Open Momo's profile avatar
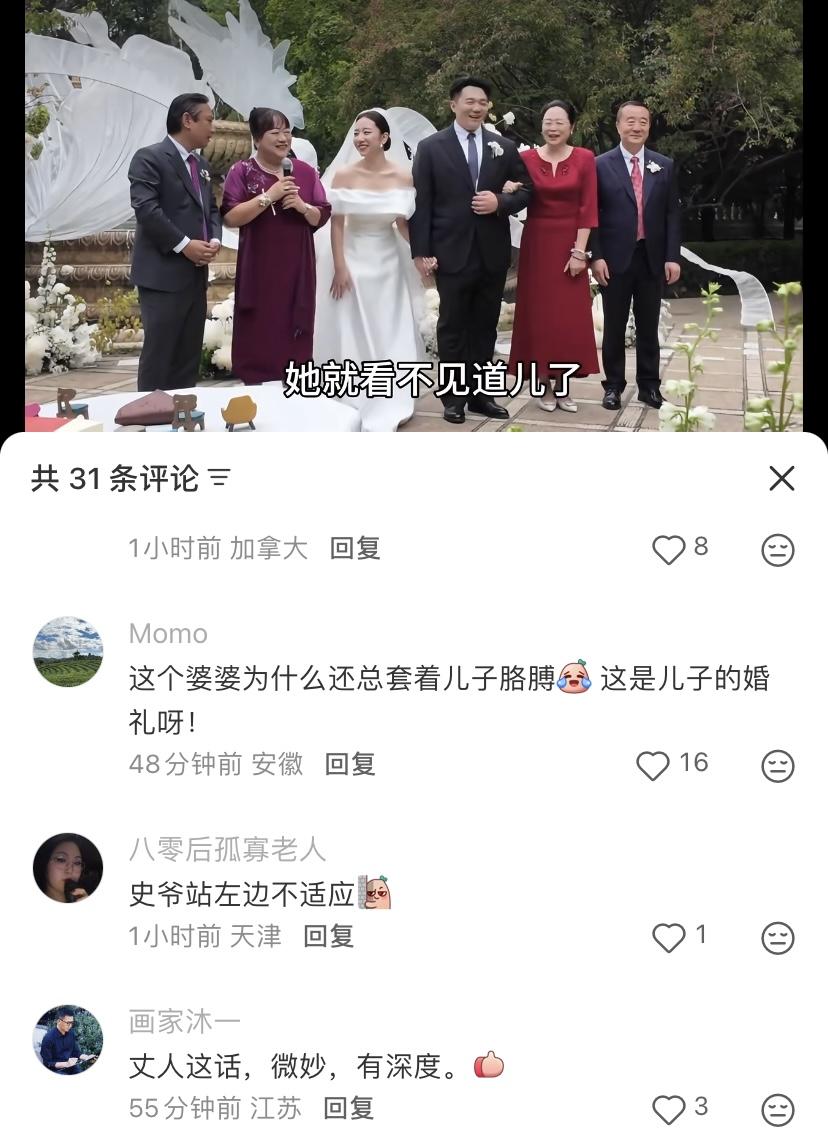The height and width of the screenshot is (1147, 828). pyautogui.click(x=68, y=651)
